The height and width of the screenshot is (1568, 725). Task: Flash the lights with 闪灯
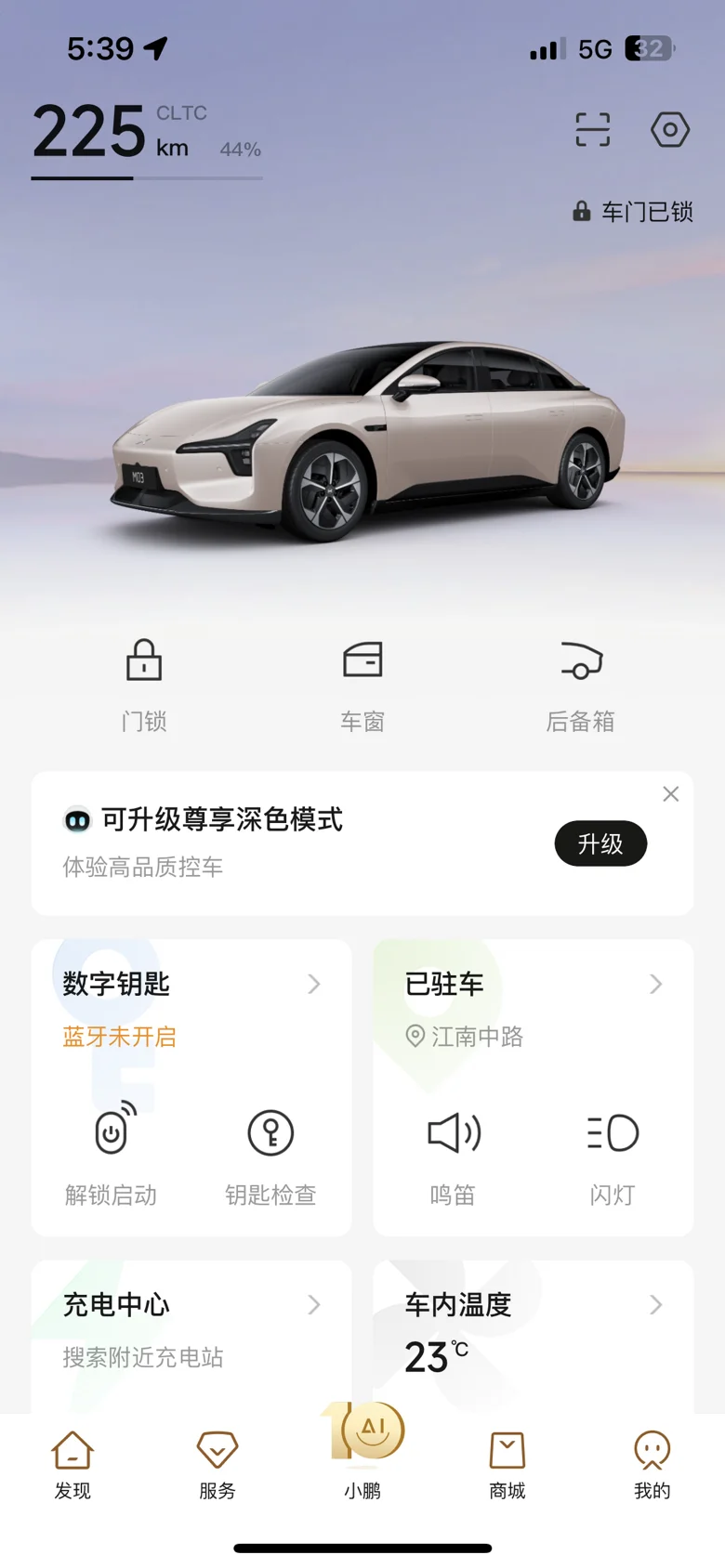613,1154
